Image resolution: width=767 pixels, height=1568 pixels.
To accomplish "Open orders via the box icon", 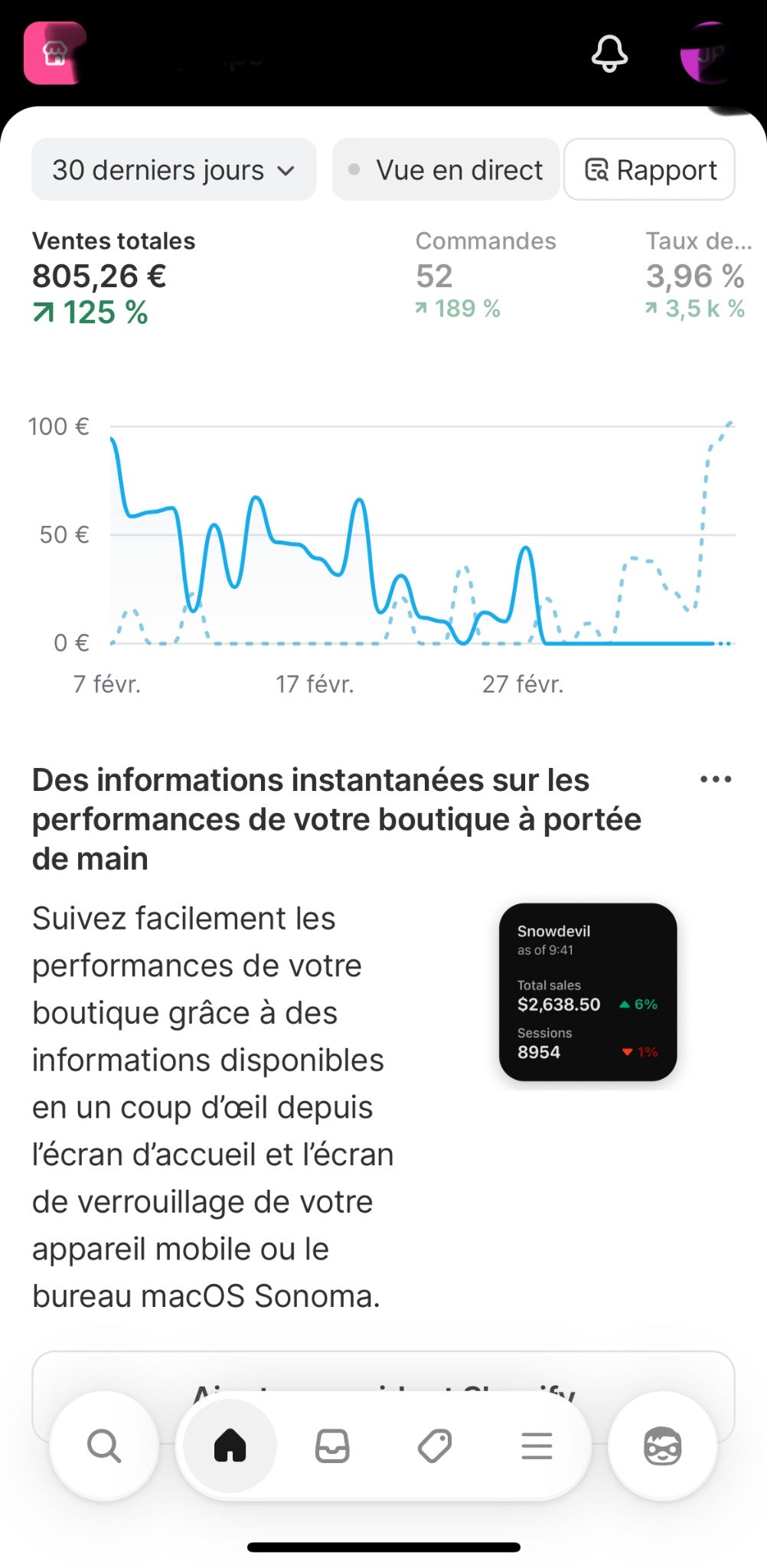I will [332, 1445].
